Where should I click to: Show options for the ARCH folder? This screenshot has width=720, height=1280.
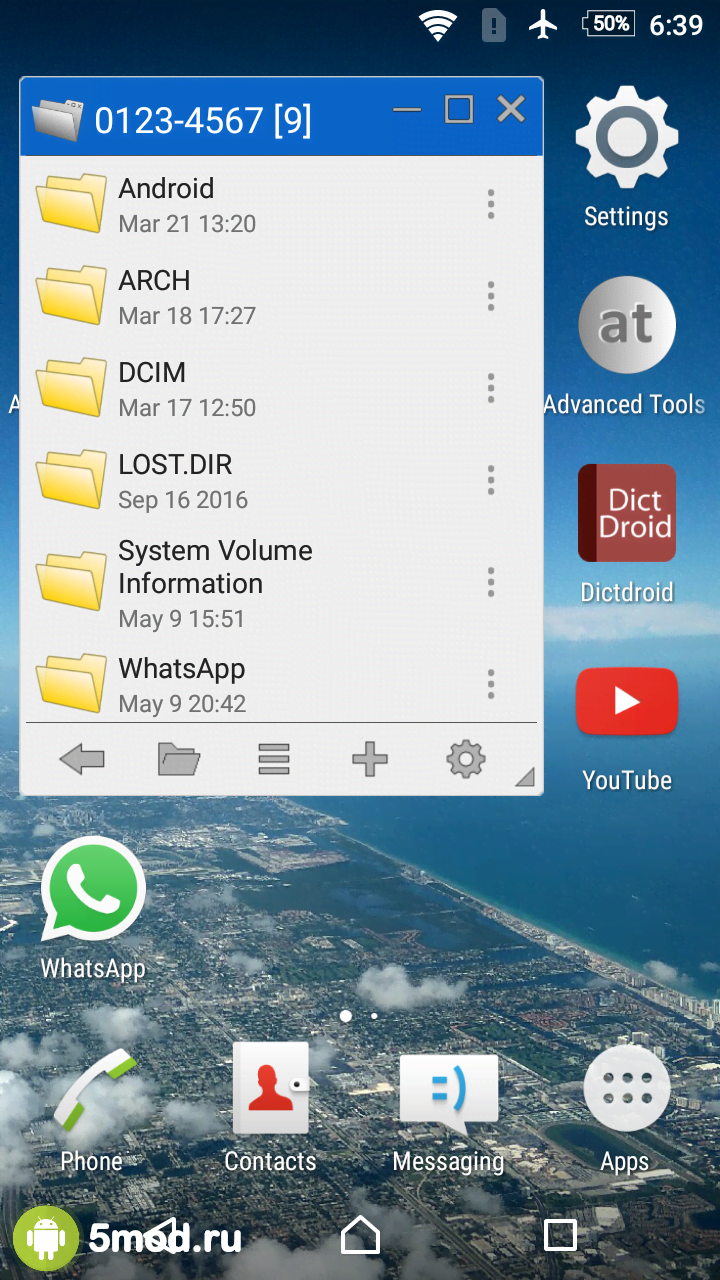[490, 296]
